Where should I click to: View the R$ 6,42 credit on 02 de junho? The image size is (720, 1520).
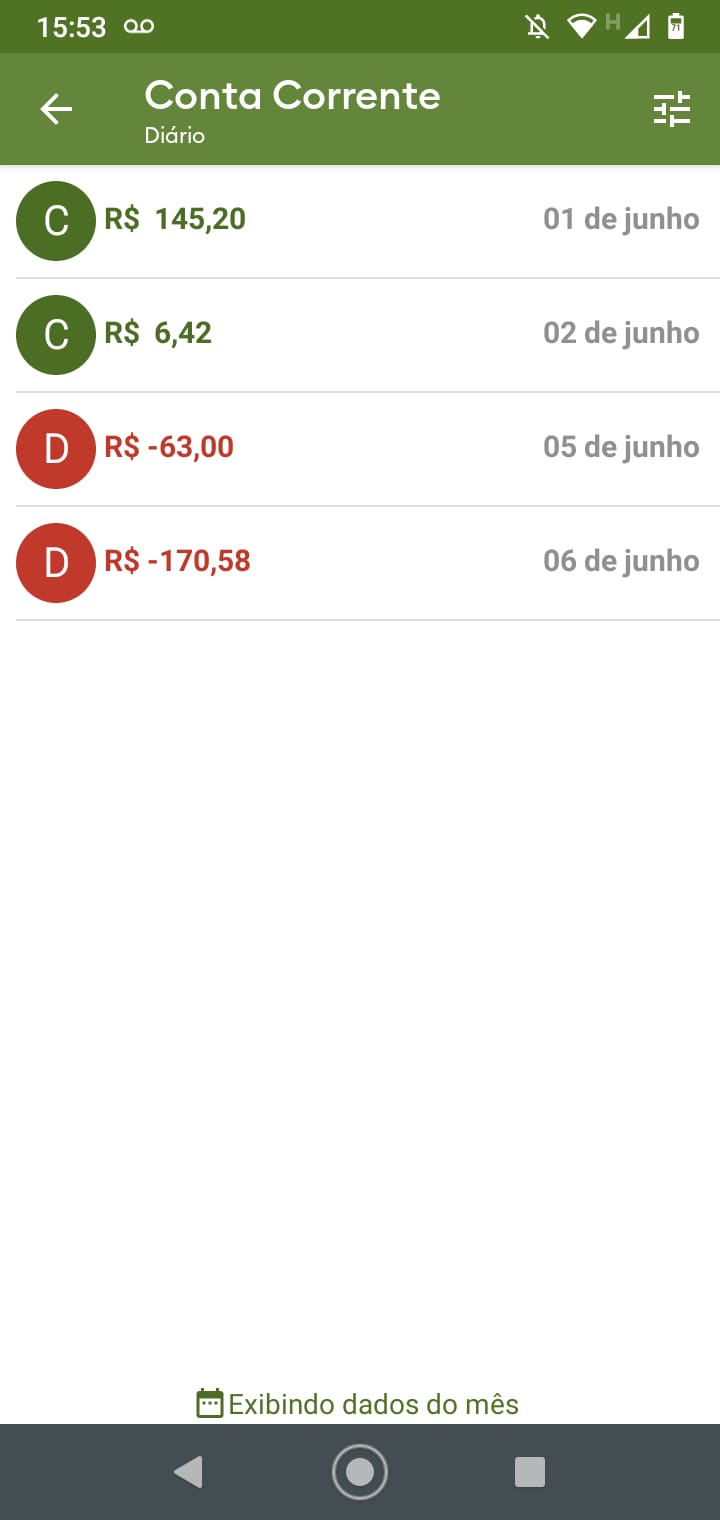click(360, 334)
